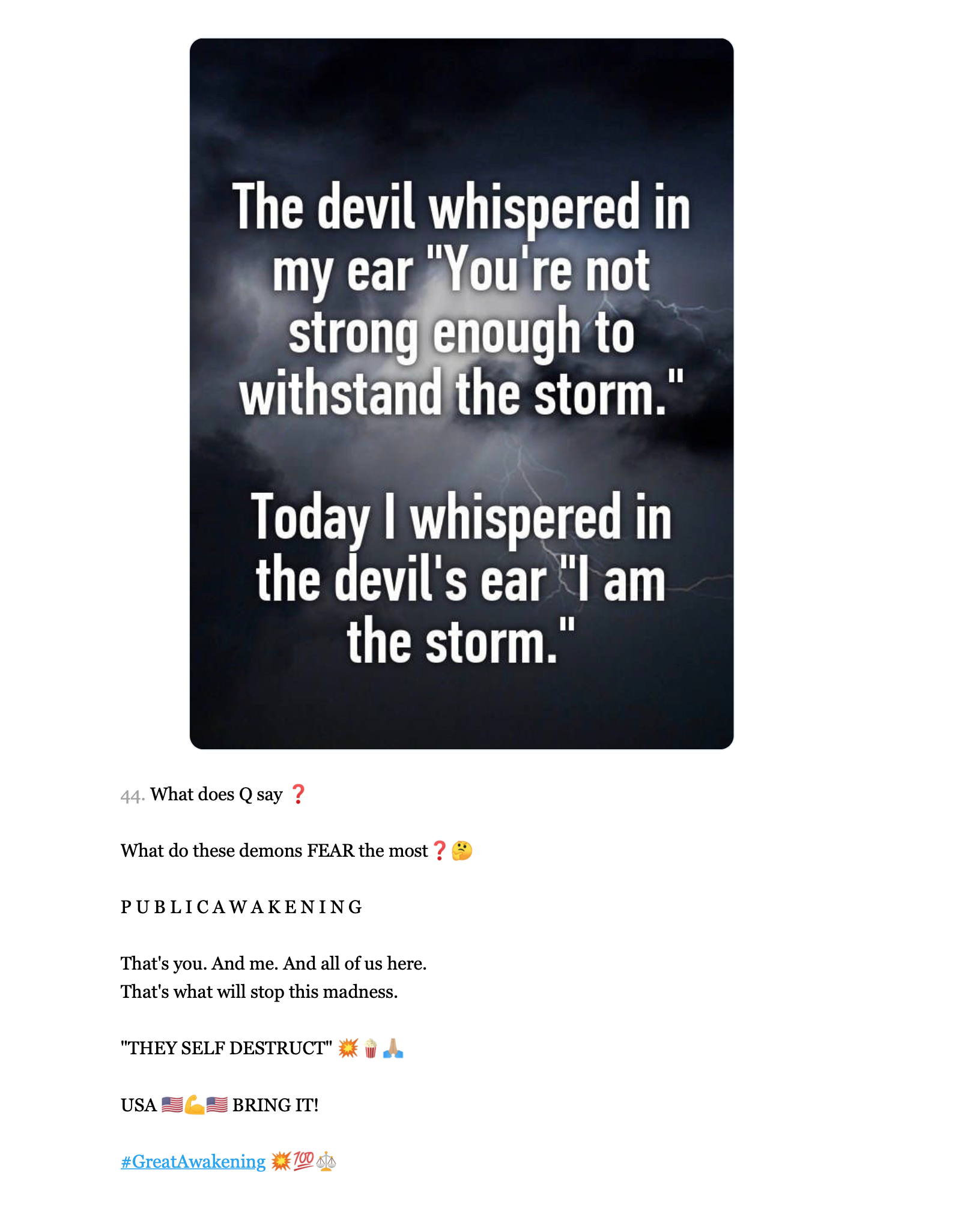
Task: Open the #GreatAwakening hashtag link
Action: pyautogui.click(x=193, y=1161)
